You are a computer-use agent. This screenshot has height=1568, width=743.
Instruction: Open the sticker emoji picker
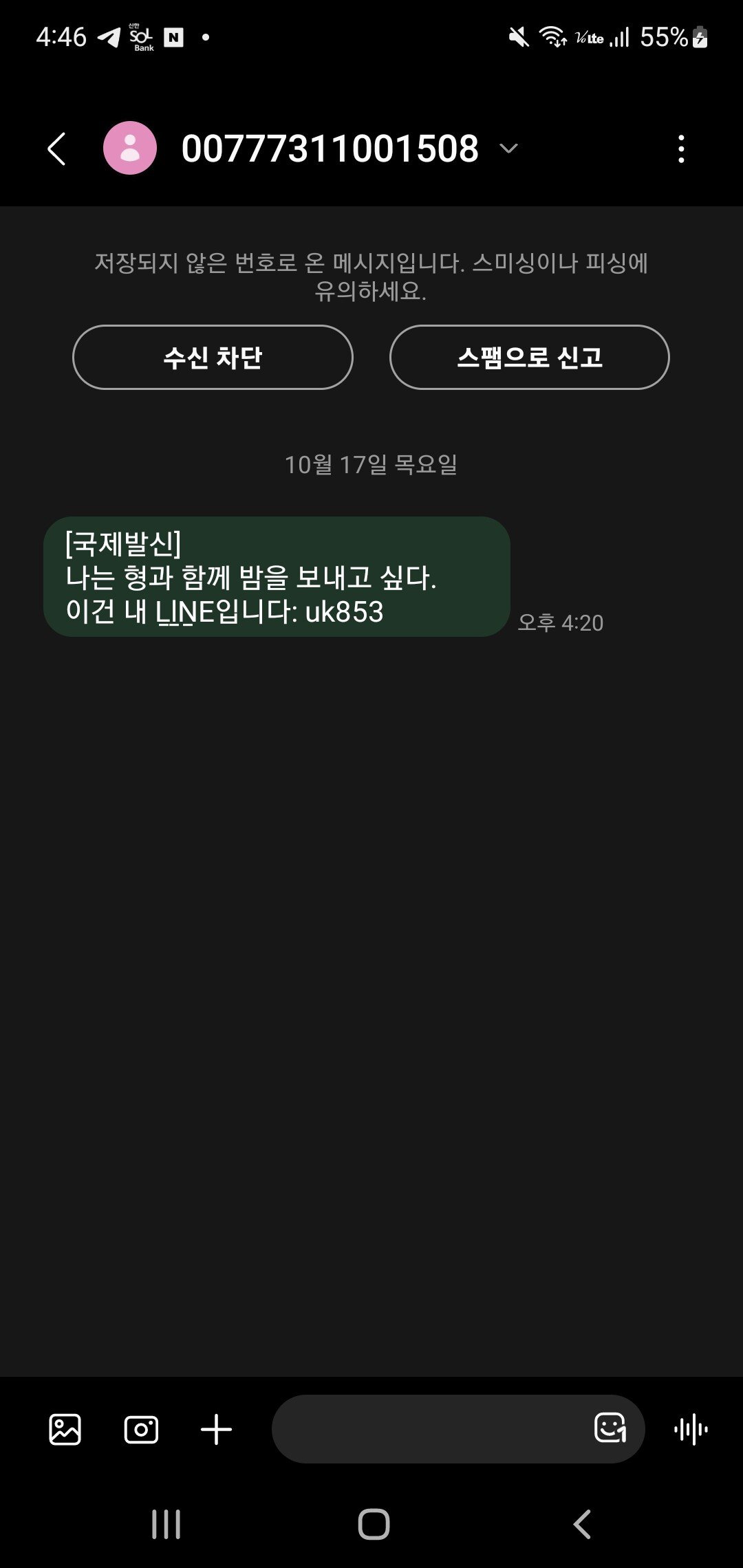click(610, 1428)
